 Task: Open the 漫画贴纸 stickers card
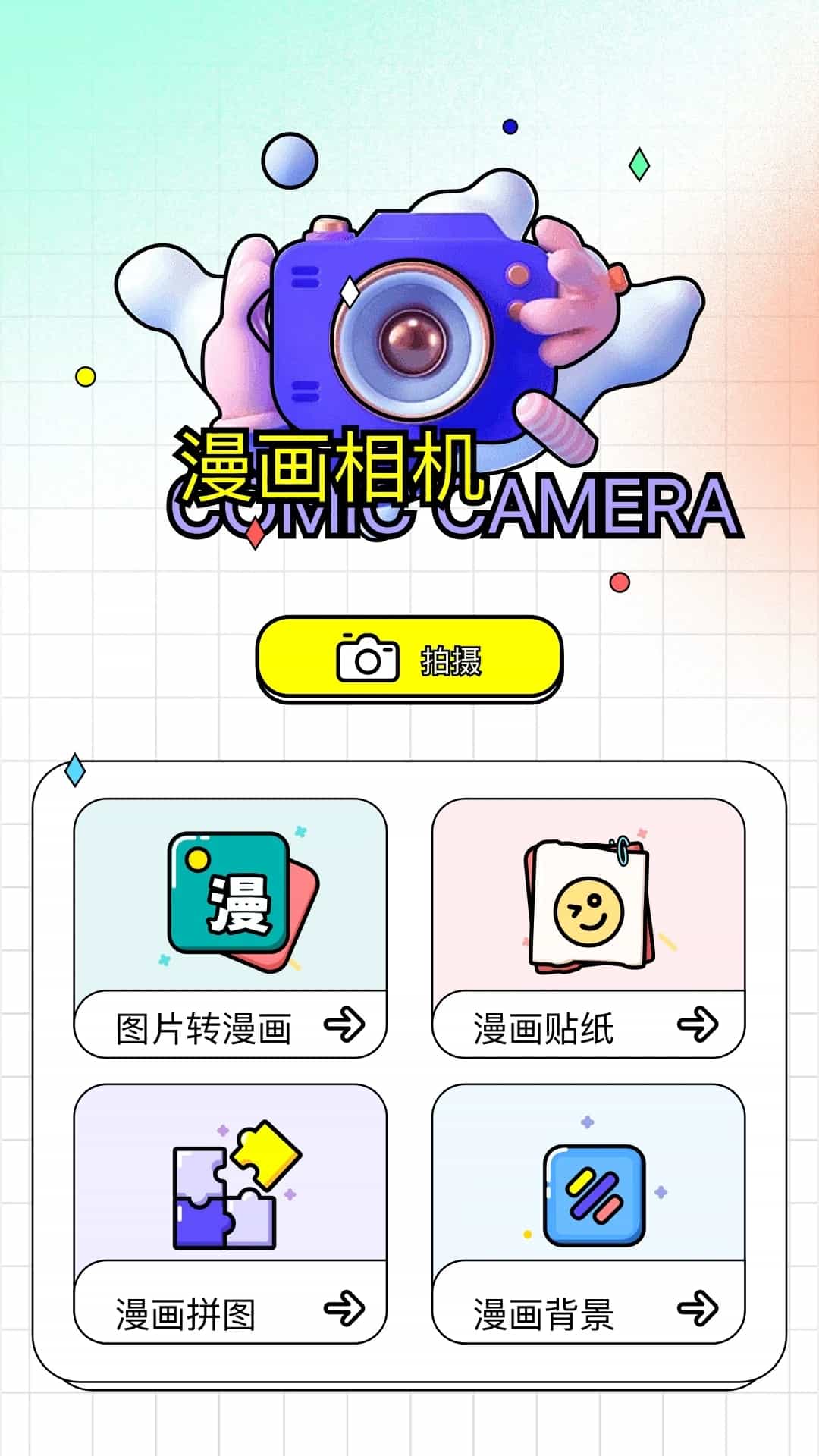click(x=588, y=927)
